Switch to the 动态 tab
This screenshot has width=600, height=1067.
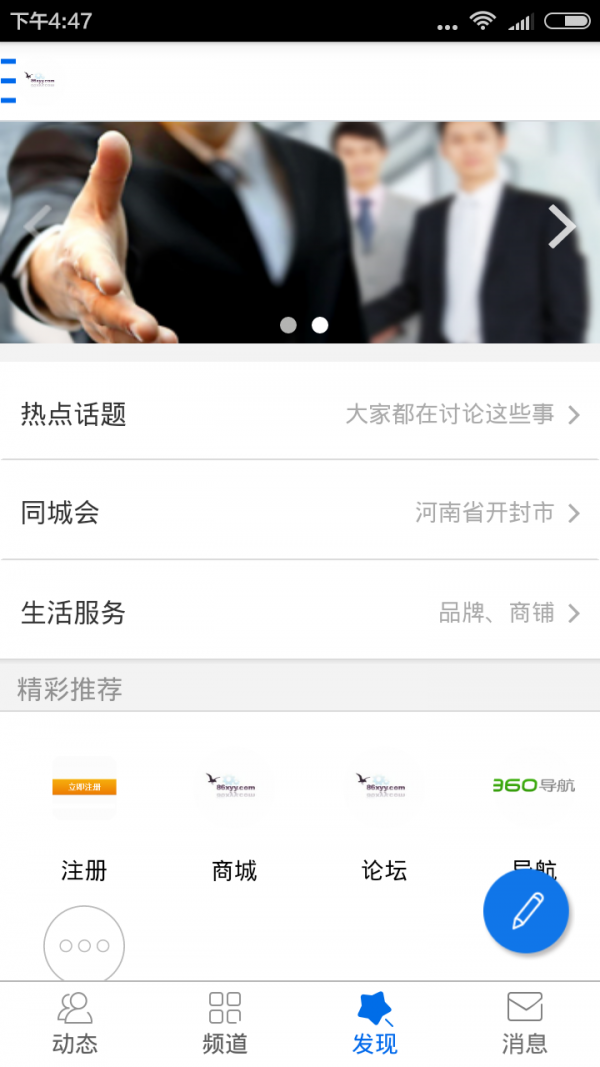click(x=75, y=1023)
